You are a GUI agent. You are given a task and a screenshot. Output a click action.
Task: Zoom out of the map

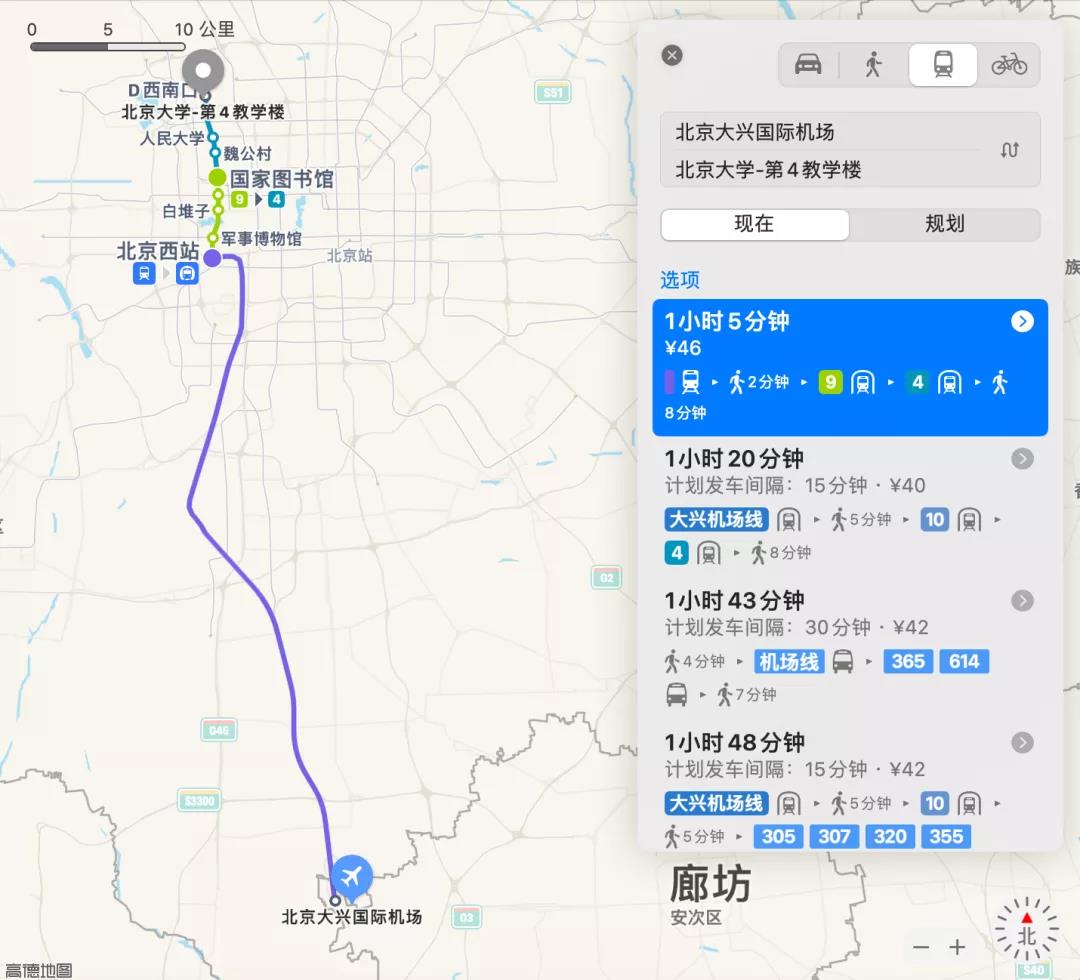point(922,947)
